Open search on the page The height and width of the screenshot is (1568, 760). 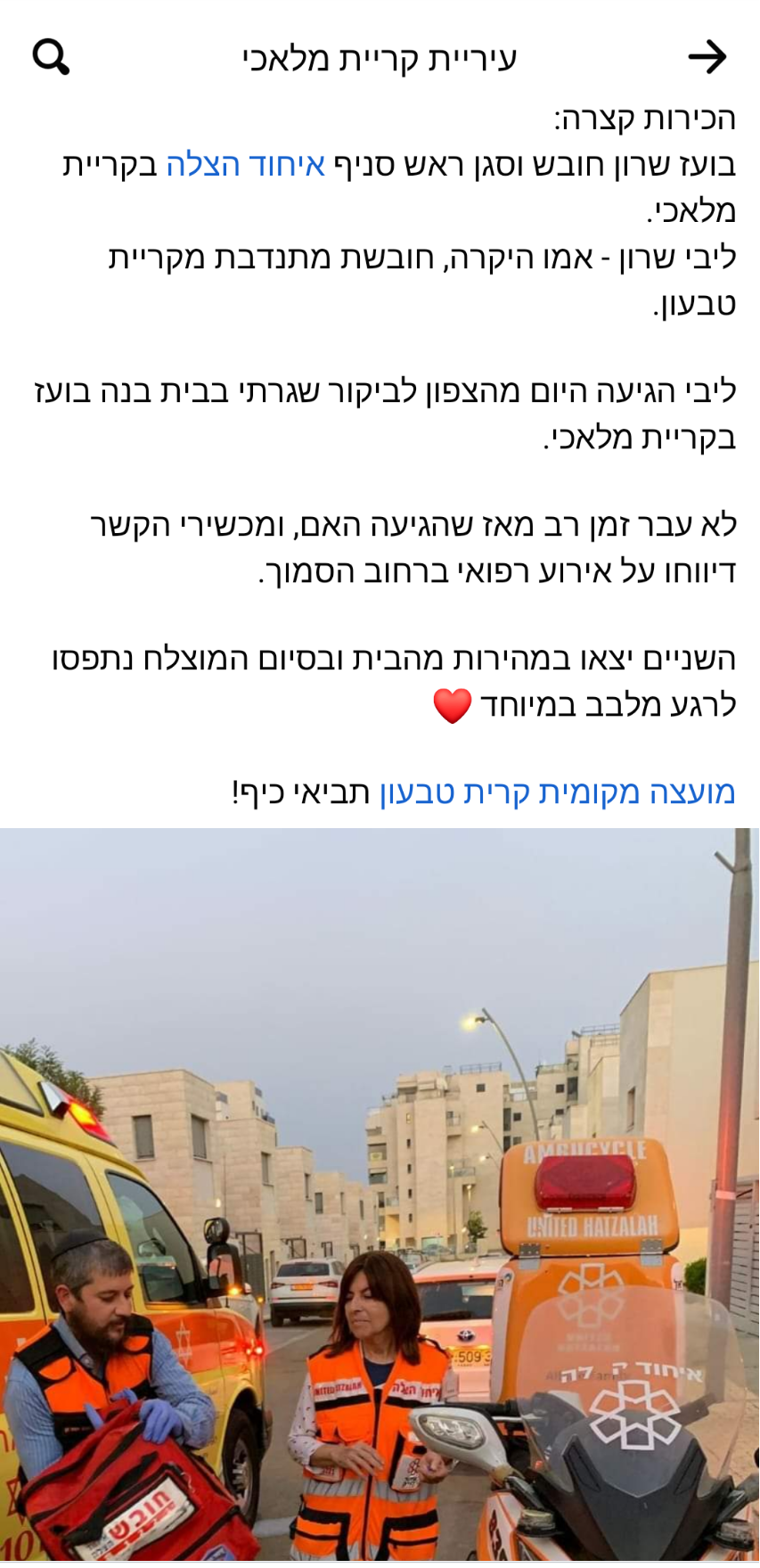51,58
